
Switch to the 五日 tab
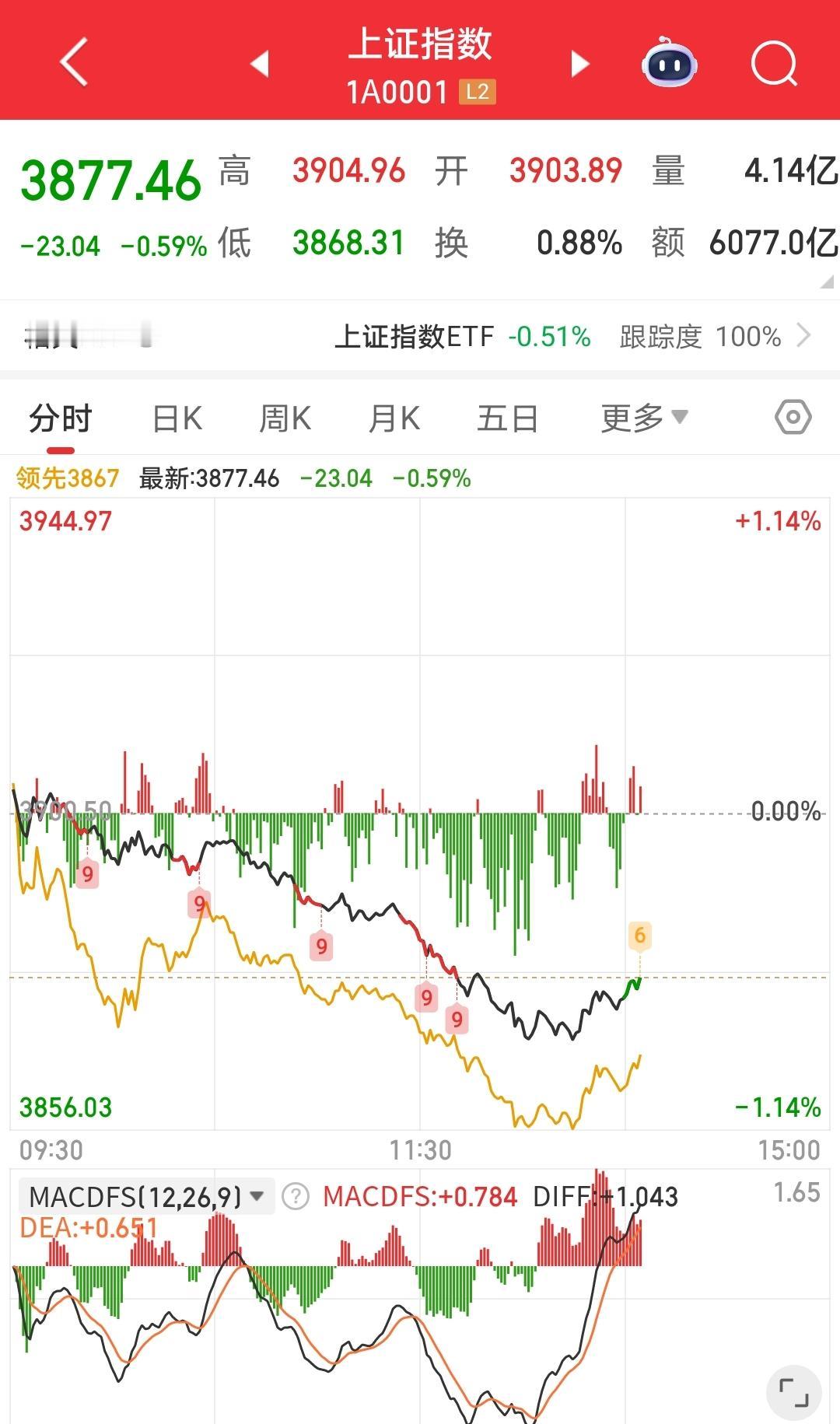(x=507, y=418)
